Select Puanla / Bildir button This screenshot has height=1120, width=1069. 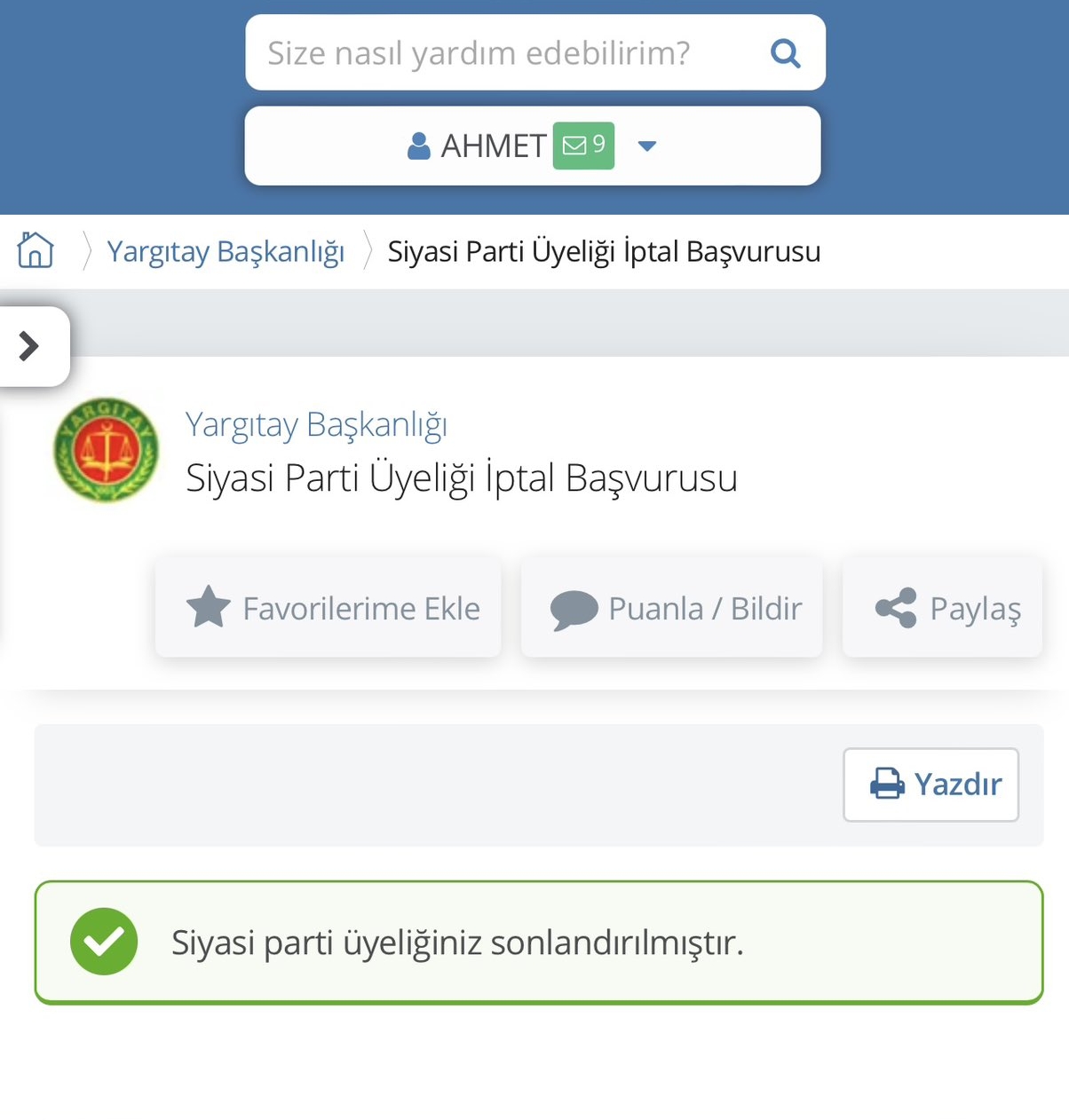(671, 608)
